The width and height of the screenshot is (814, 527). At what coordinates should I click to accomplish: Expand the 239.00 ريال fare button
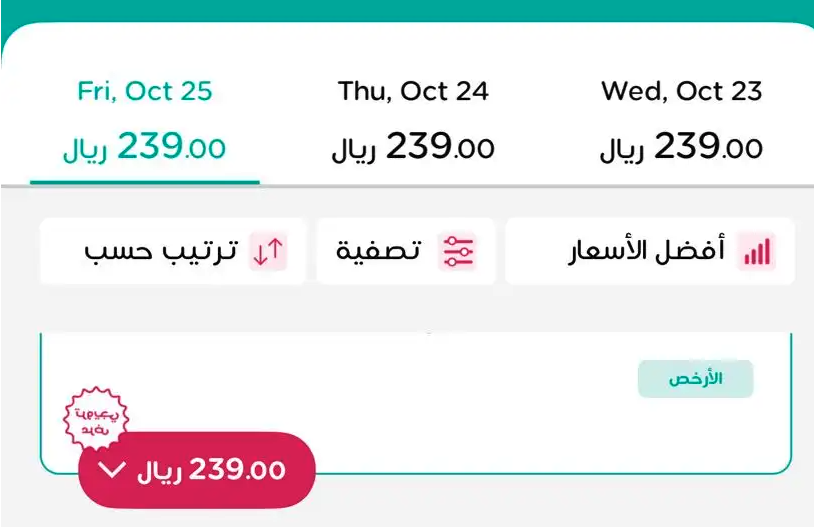click(x=197, y=470)
